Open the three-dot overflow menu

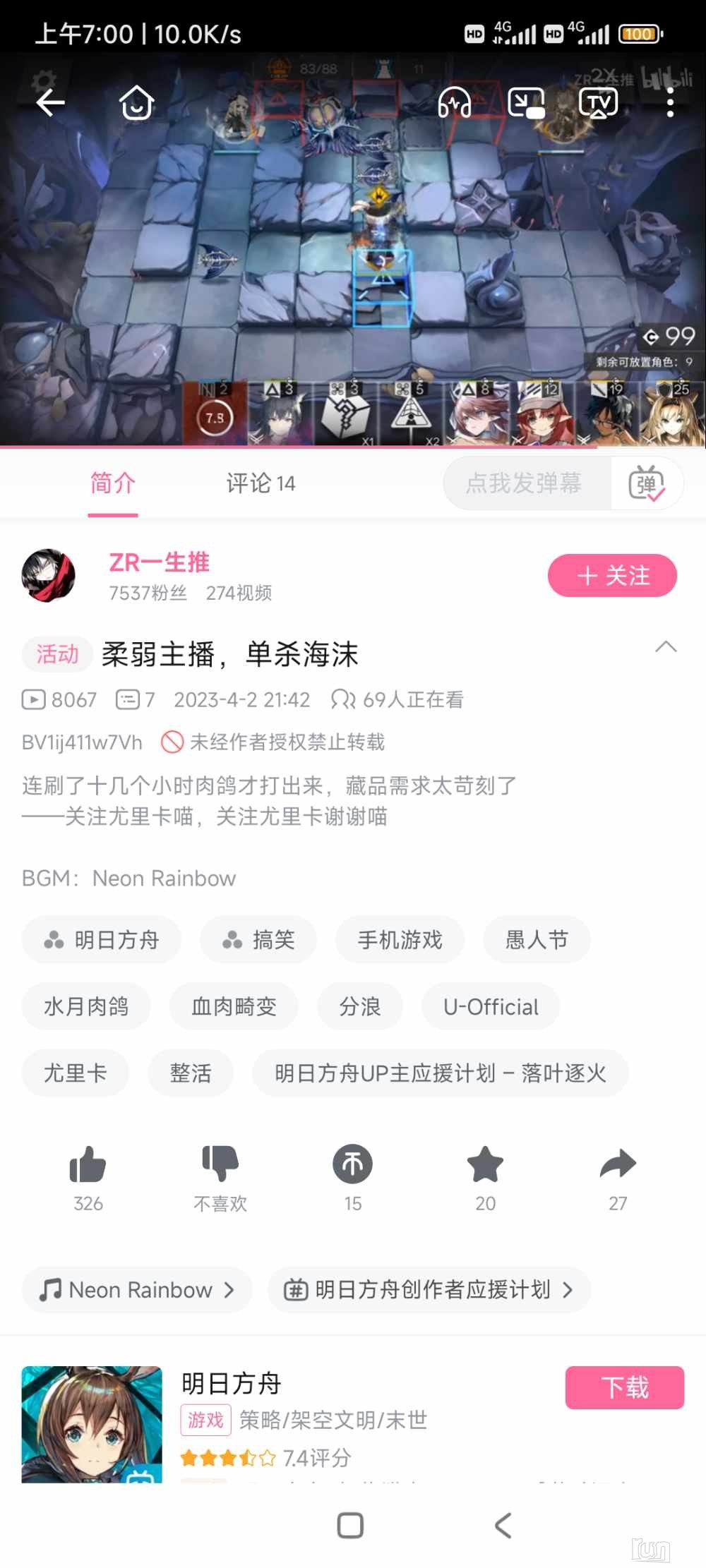coord(670,103)
